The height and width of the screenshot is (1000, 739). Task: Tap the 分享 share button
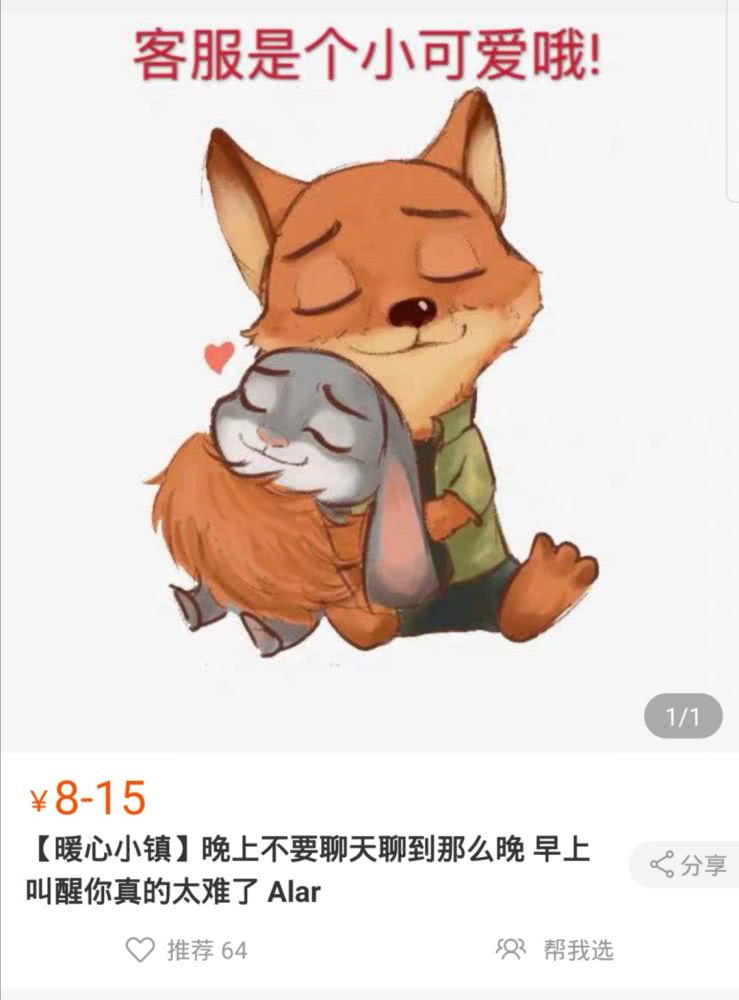(x=689, y=865)
